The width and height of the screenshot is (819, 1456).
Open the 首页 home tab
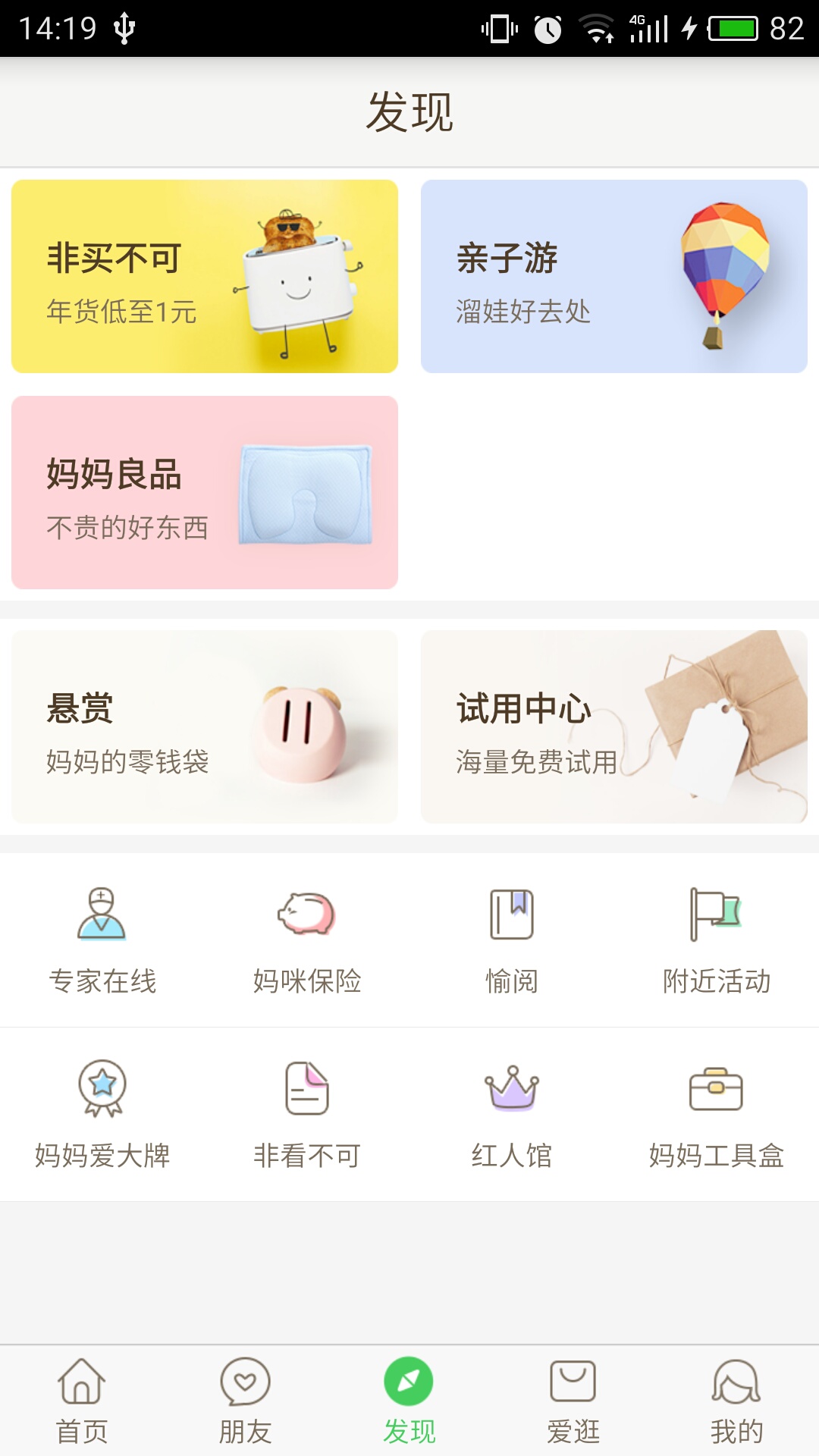(x=82, y=1403)
